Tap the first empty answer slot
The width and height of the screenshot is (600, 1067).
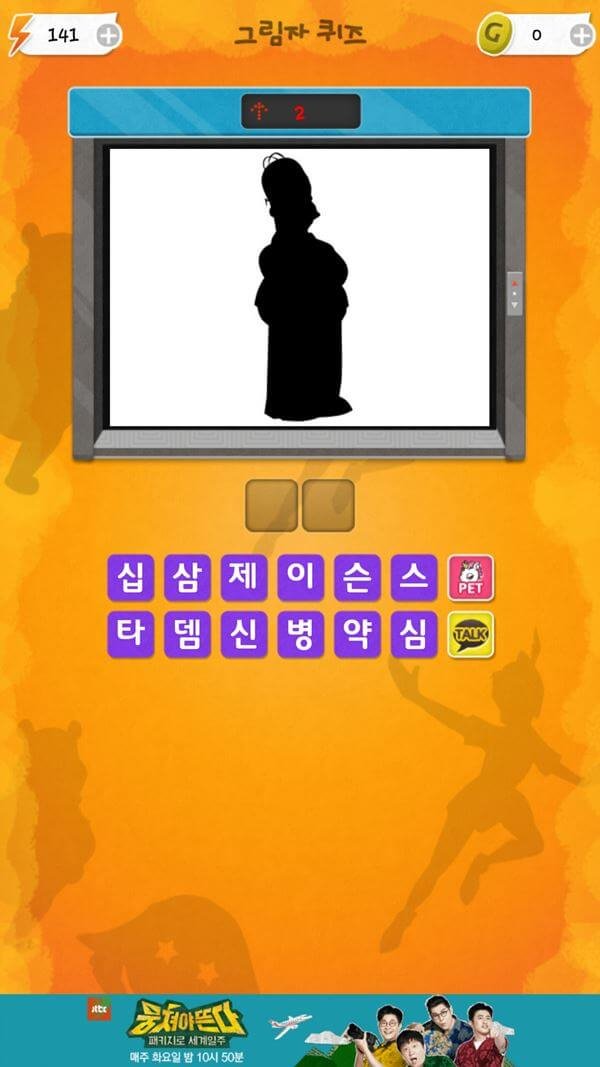[x=271, y=505]
